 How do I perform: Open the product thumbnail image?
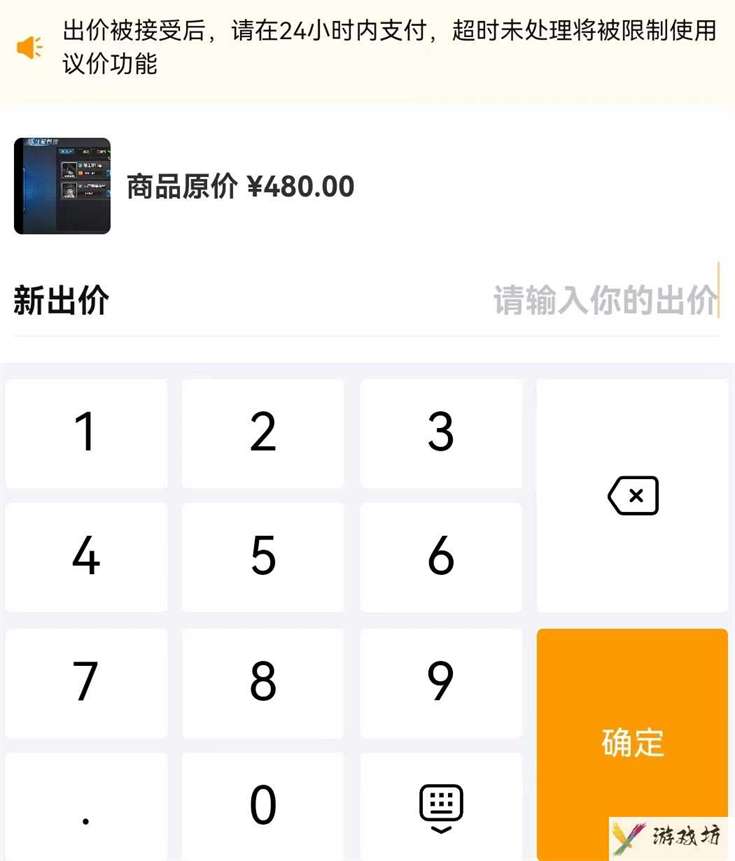[62, 186]
